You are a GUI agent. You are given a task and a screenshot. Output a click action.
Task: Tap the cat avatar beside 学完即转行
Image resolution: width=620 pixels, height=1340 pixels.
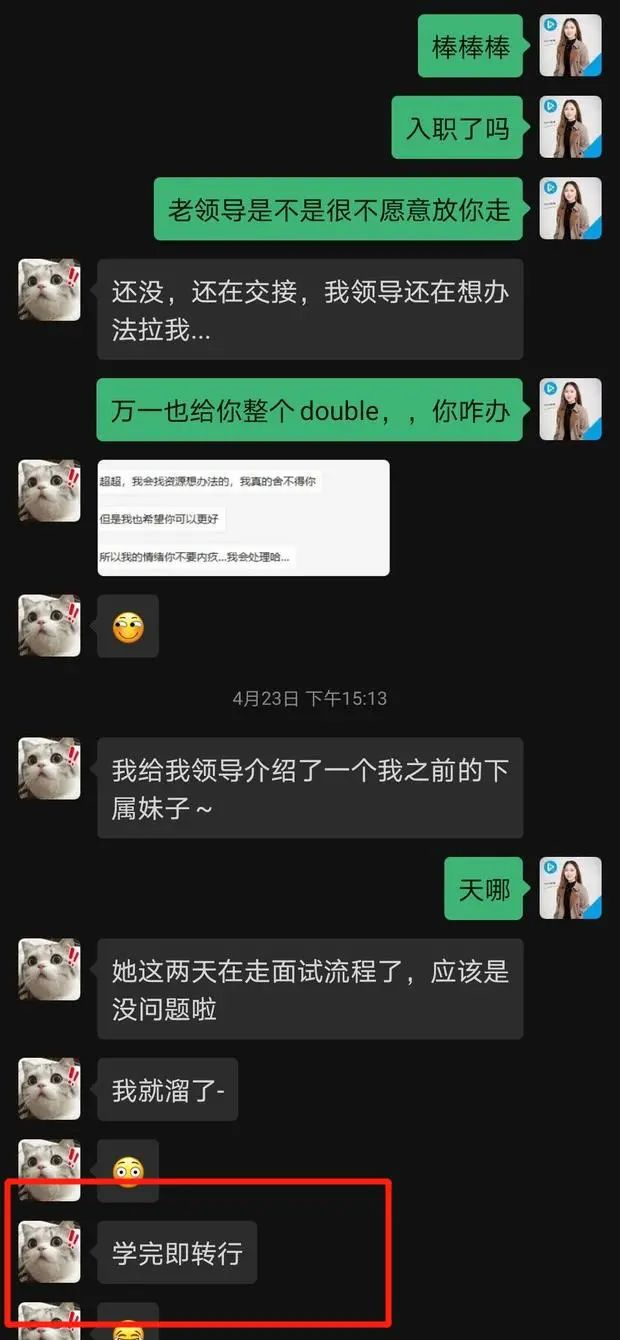point(50,1251)
